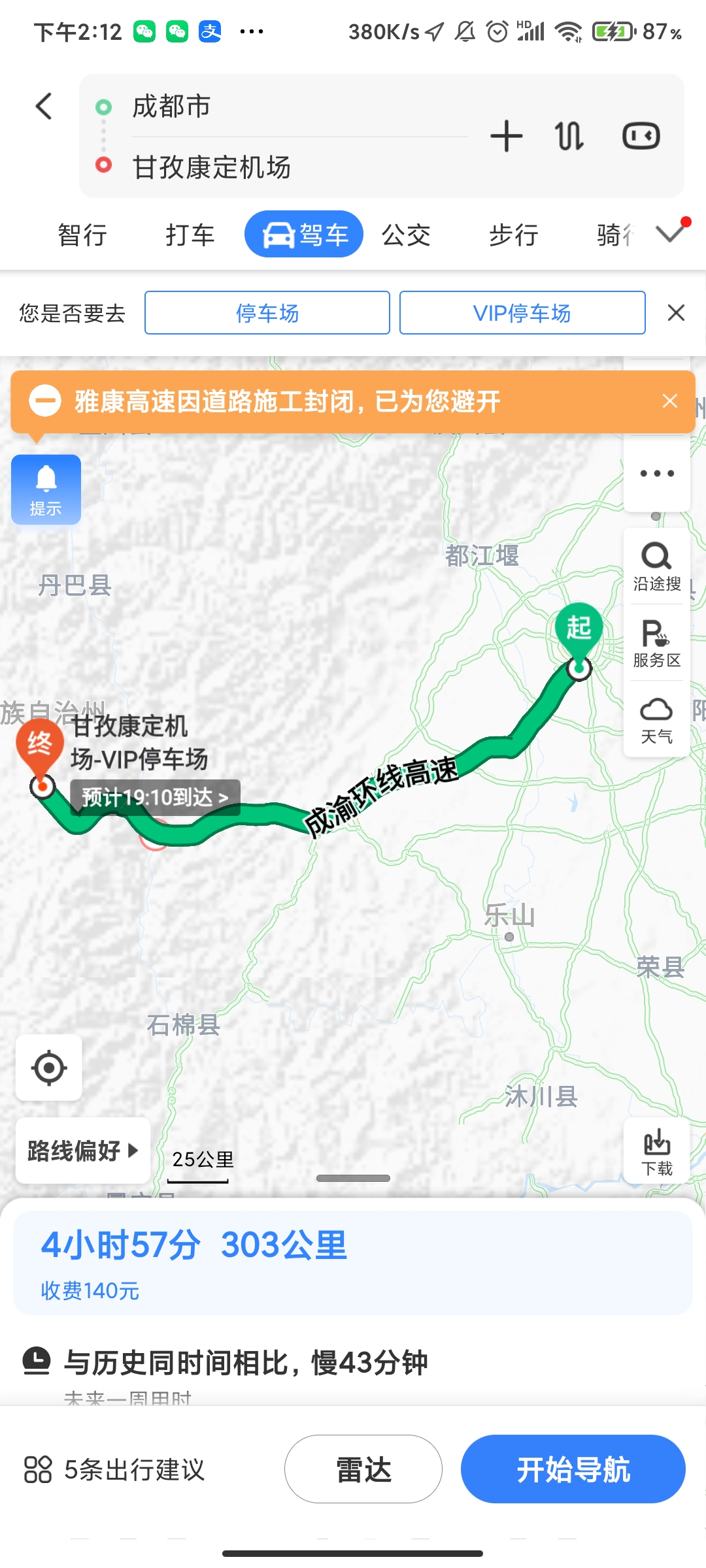Switch to the 智行 tab
The image size is (706, 1568).
tap(82, 235)
